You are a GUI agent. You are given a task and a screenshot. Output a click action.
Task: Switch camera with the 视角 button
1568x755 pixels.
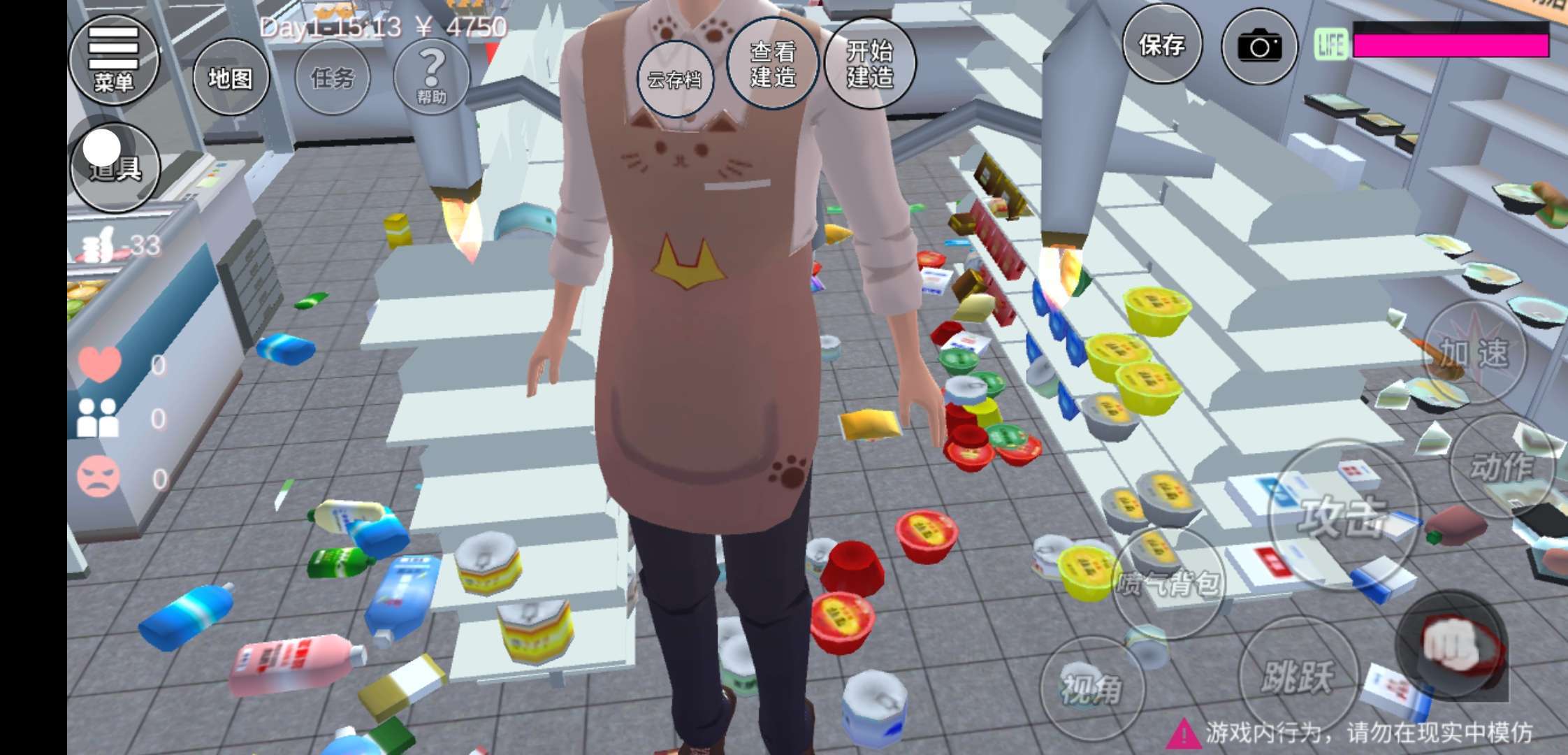click(x=1091, y=689)
